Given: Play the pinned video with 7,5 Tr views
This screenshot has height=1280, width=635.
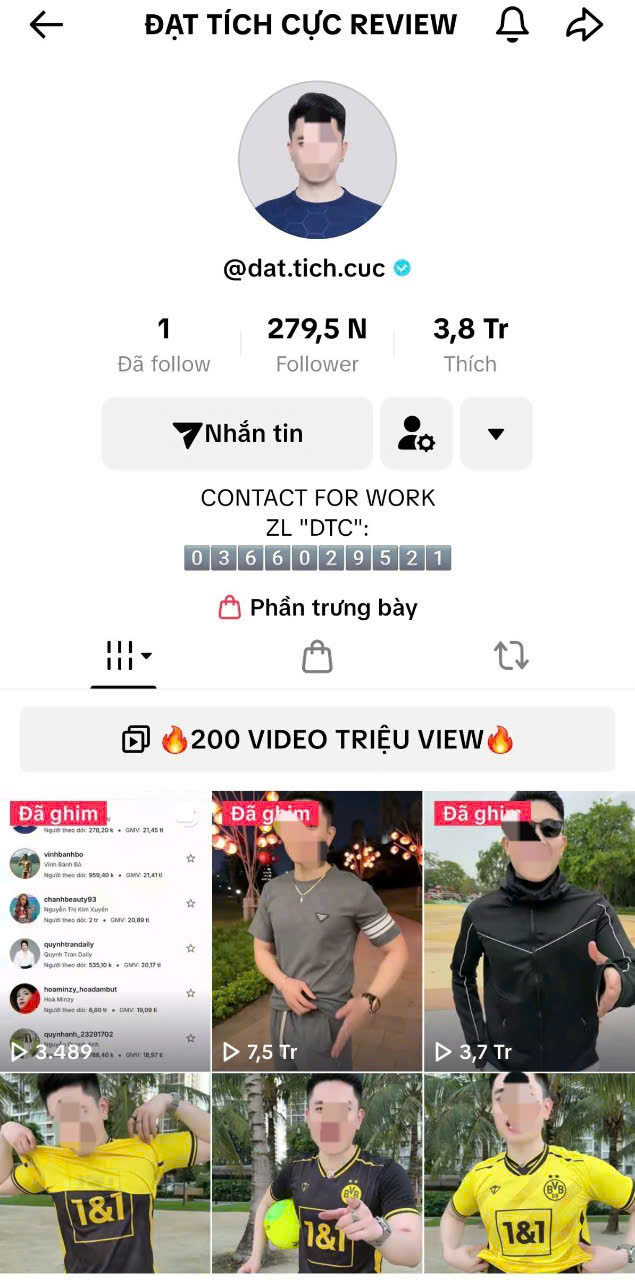Looking at the screenshot, I should (x=317, y=930).
